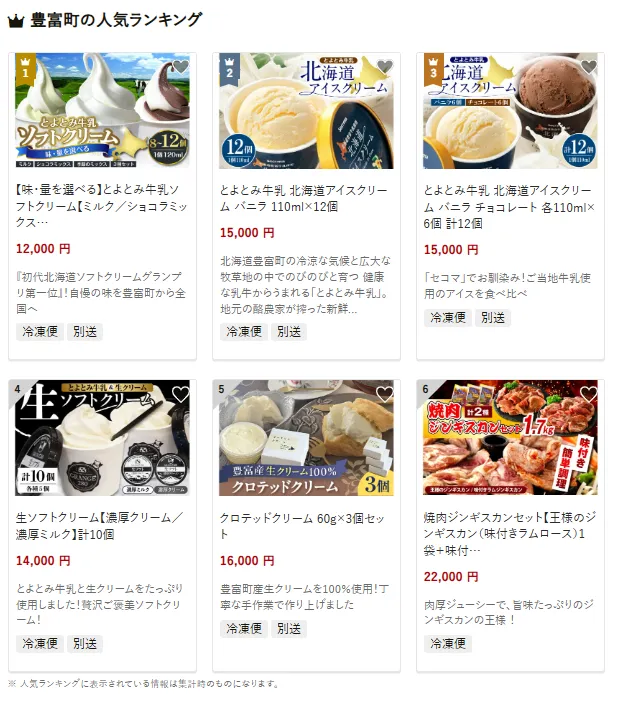Favorite the とよとみ牛乳ソフトクリーム heart icon
This screenshot has height=703, width=631.
coord(180,67)
